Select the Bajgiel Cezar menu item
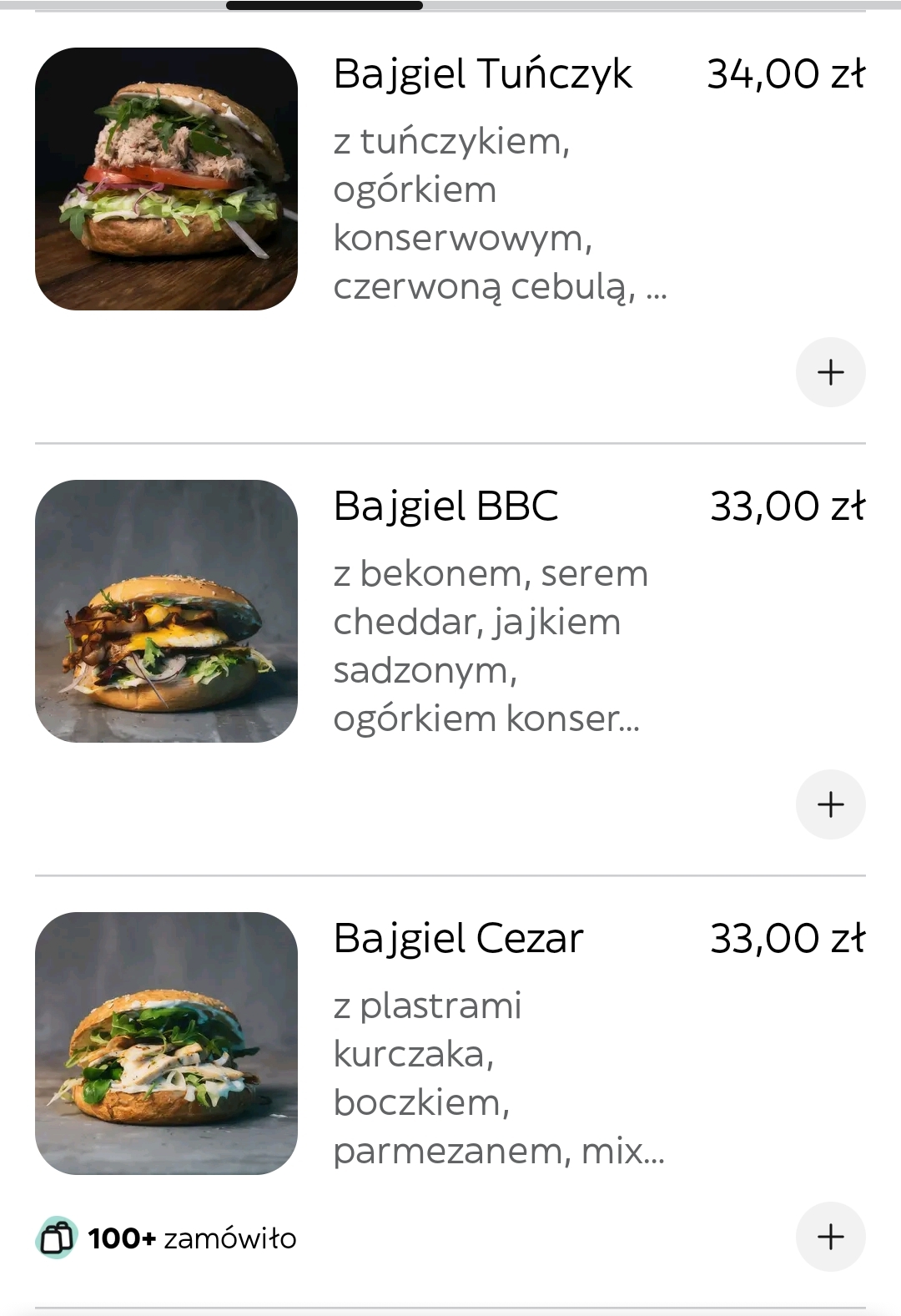 (458, 939)
